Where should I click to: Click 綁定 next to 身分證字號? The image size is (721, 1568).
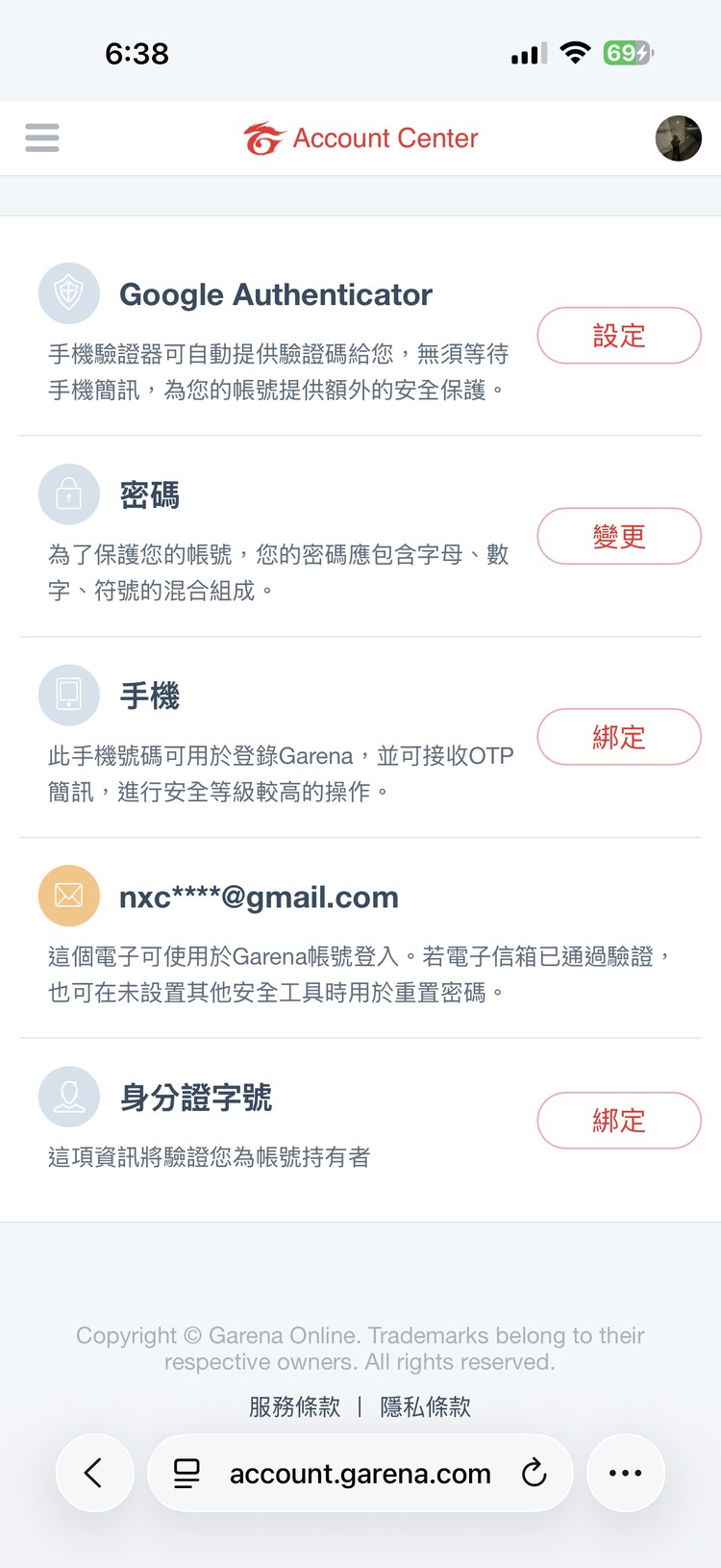(618, 1121)
